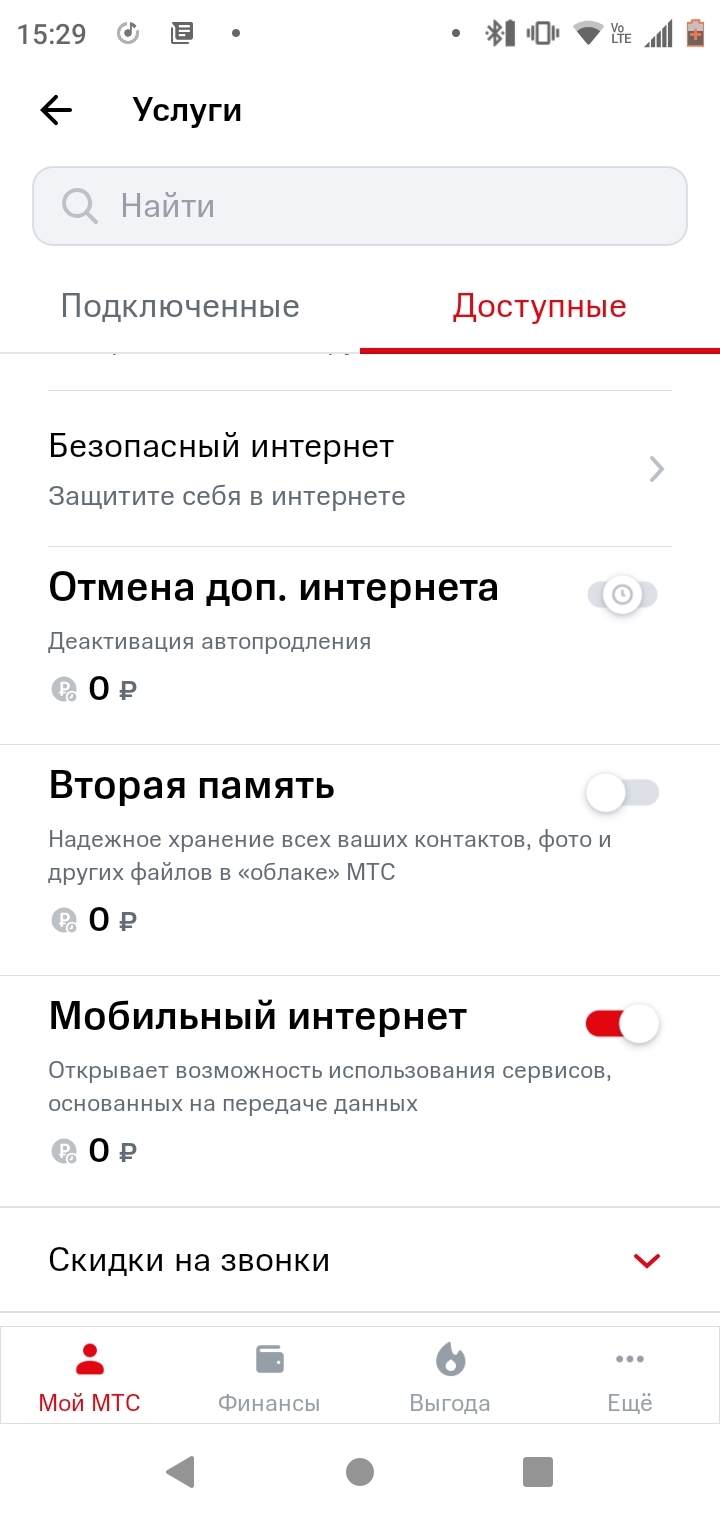The image size is (720, 1520).
Task: Open the Ещё menu tab
Action: 630,1376
